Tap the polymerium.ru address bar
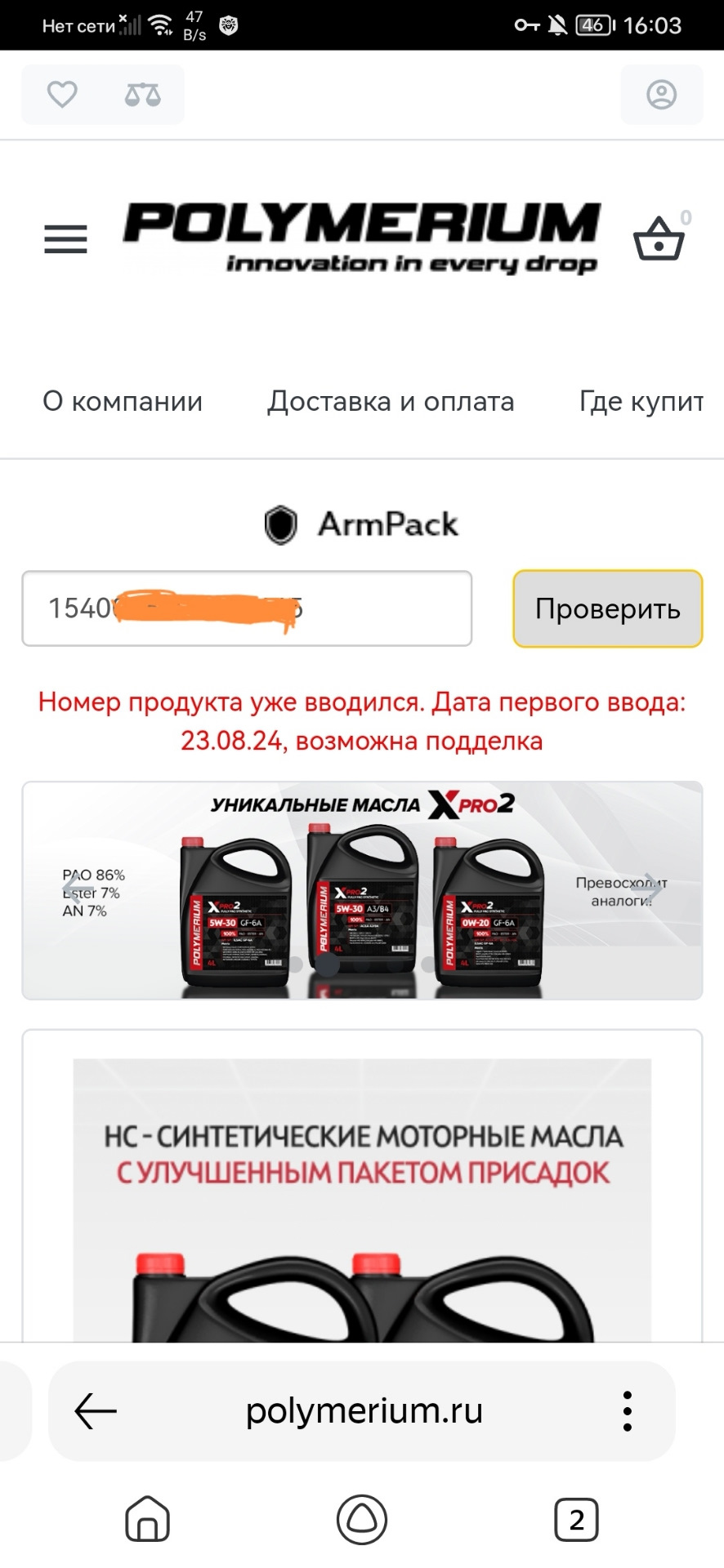 pyautogui.click(x=364, y=1410)
